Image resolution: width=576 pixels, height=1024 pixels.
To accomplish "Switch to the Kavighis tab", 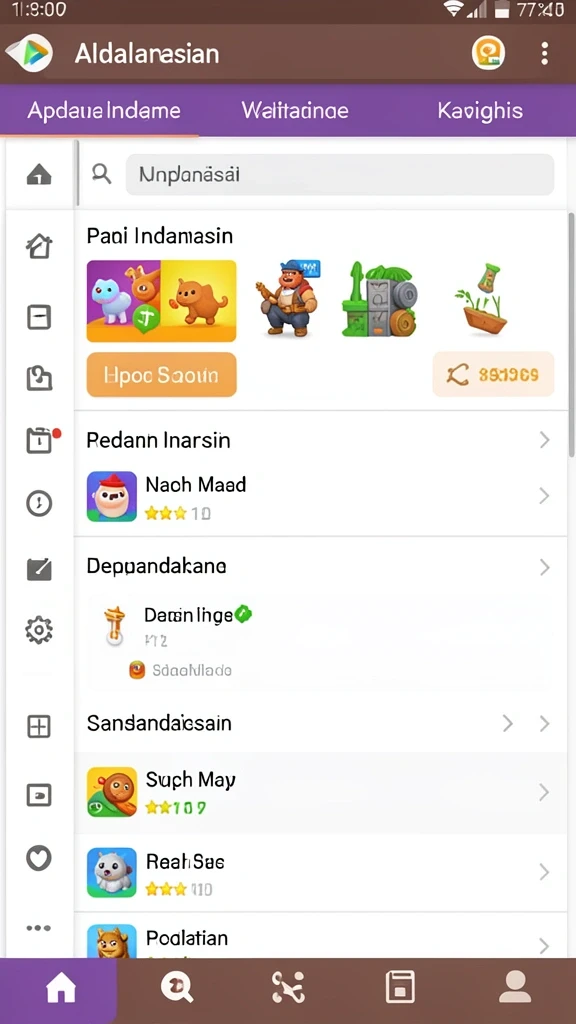I will pyautogui.click(x=480, y=110).
